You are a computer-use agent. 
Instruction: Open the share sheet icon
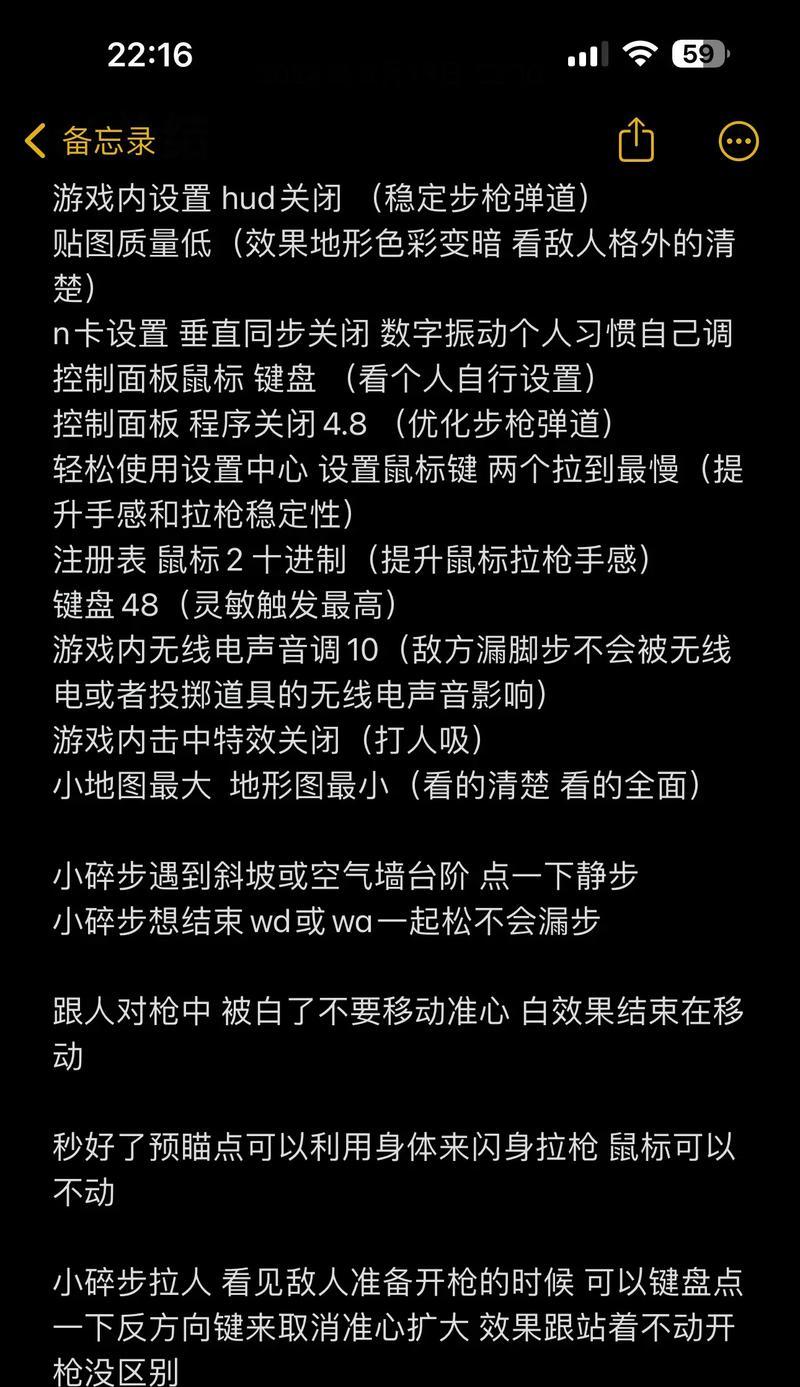[x=636, y=141]
